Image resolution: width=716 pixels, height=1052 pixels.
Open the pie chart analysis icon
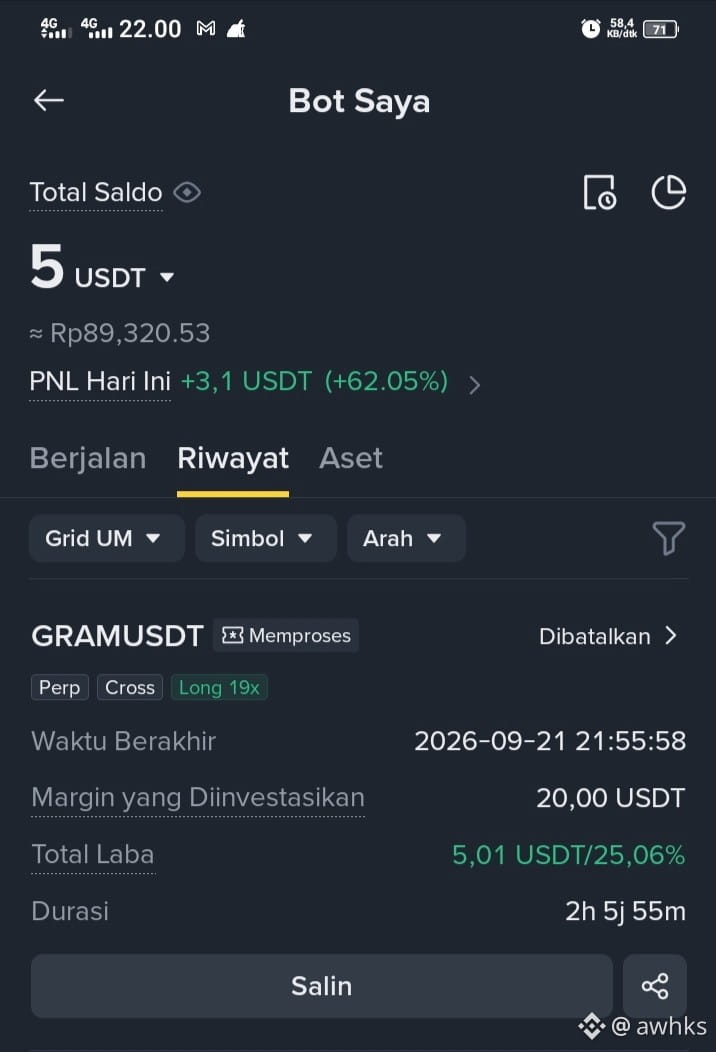point(668,193)
